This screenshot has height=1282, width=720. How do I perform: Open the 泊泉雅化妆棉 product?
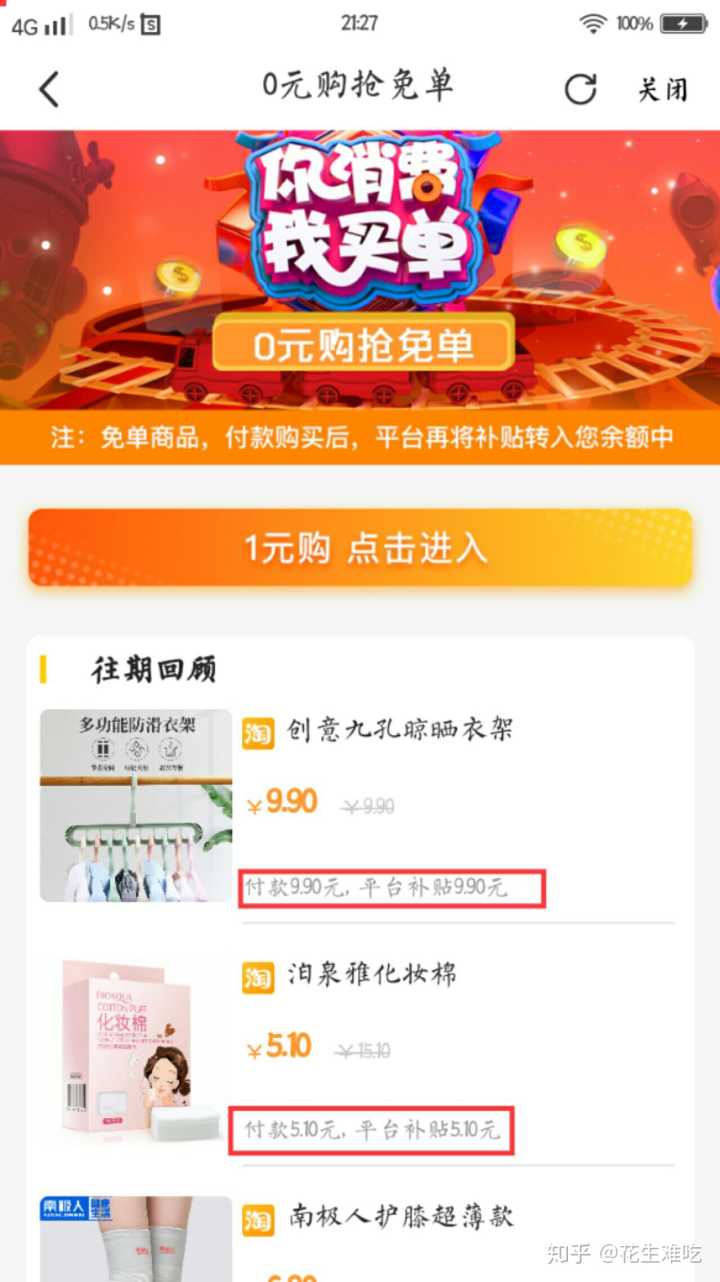(x=372, y=973)
